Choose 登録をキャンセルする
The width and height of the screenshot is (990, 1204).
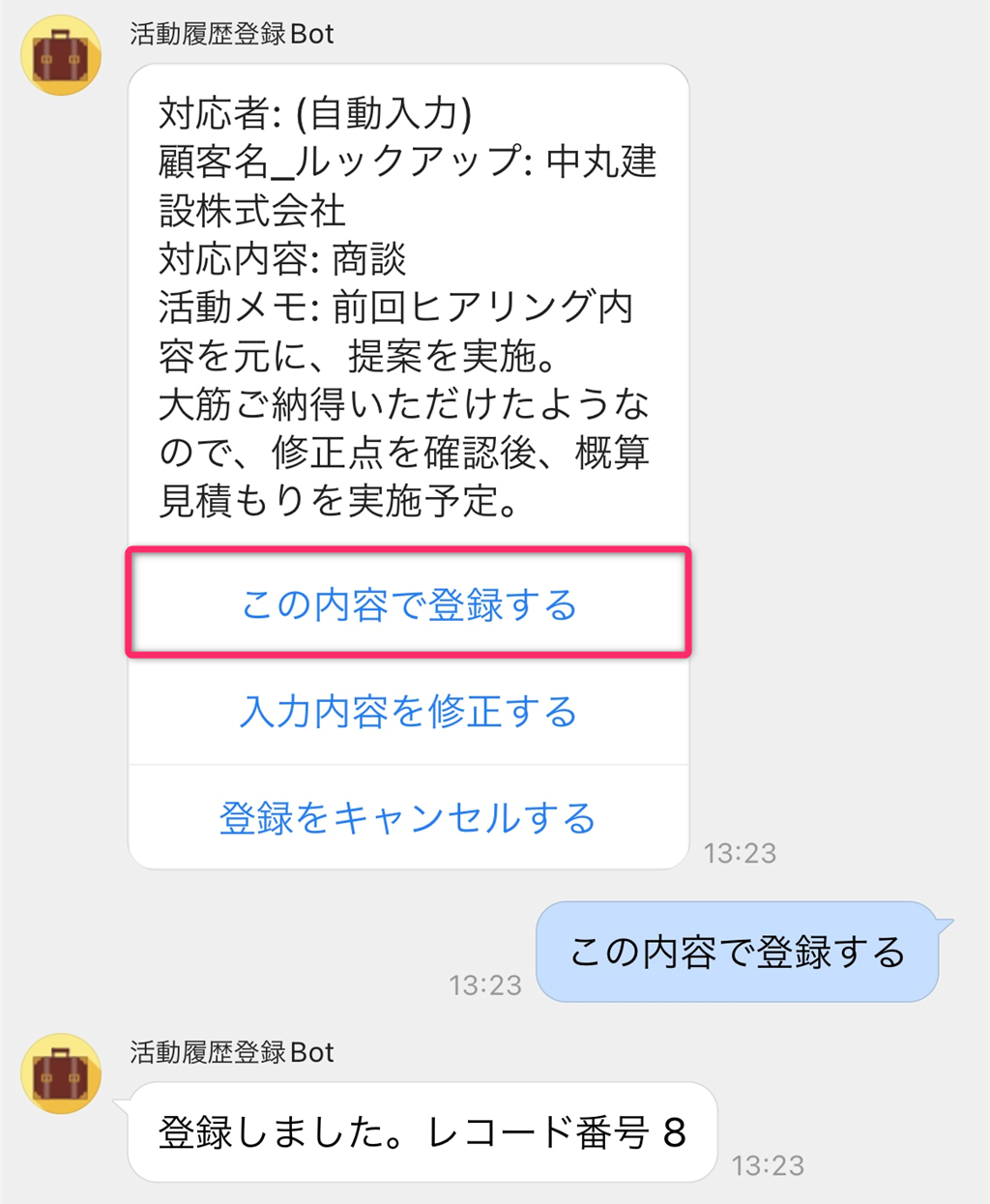click(x=408, y=818)
